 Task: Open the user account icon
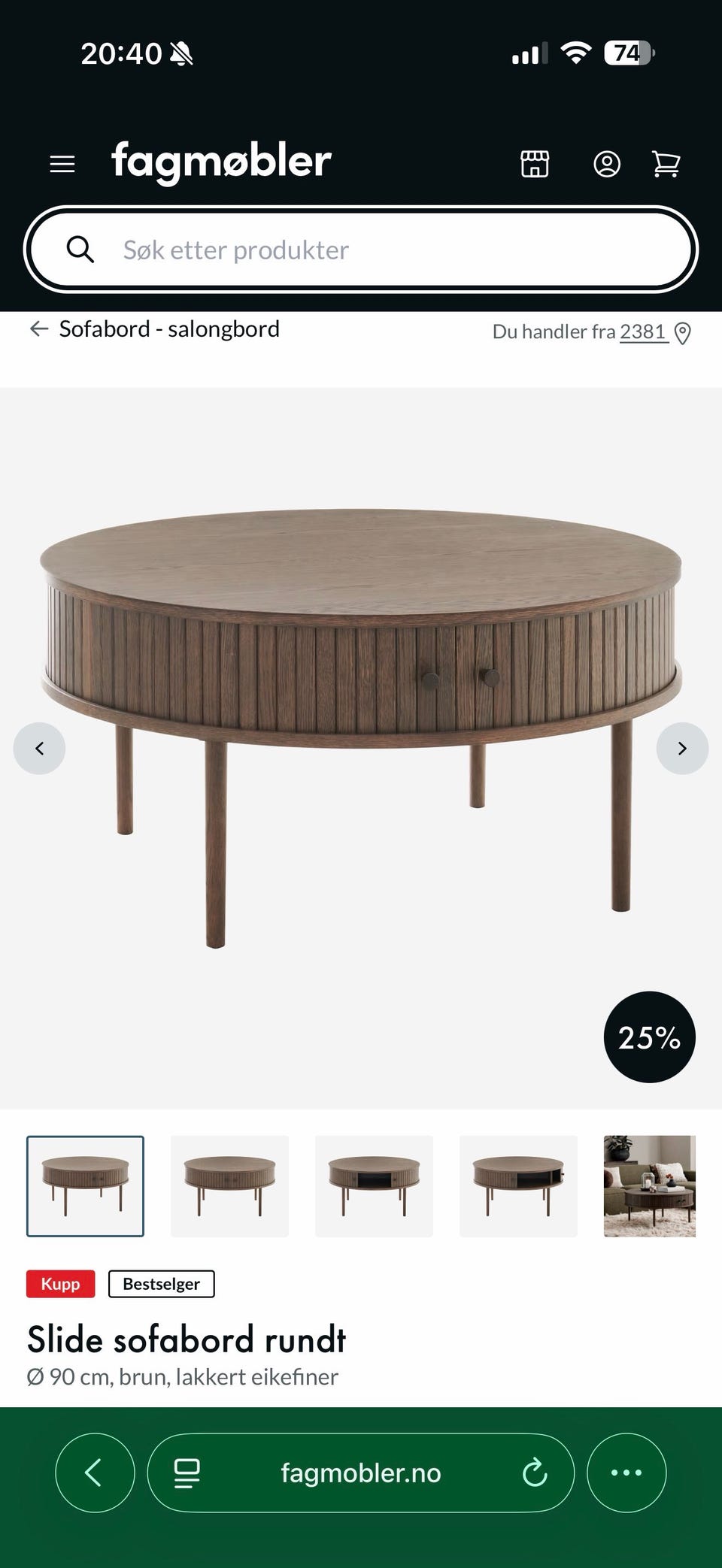tap(607, 163)
